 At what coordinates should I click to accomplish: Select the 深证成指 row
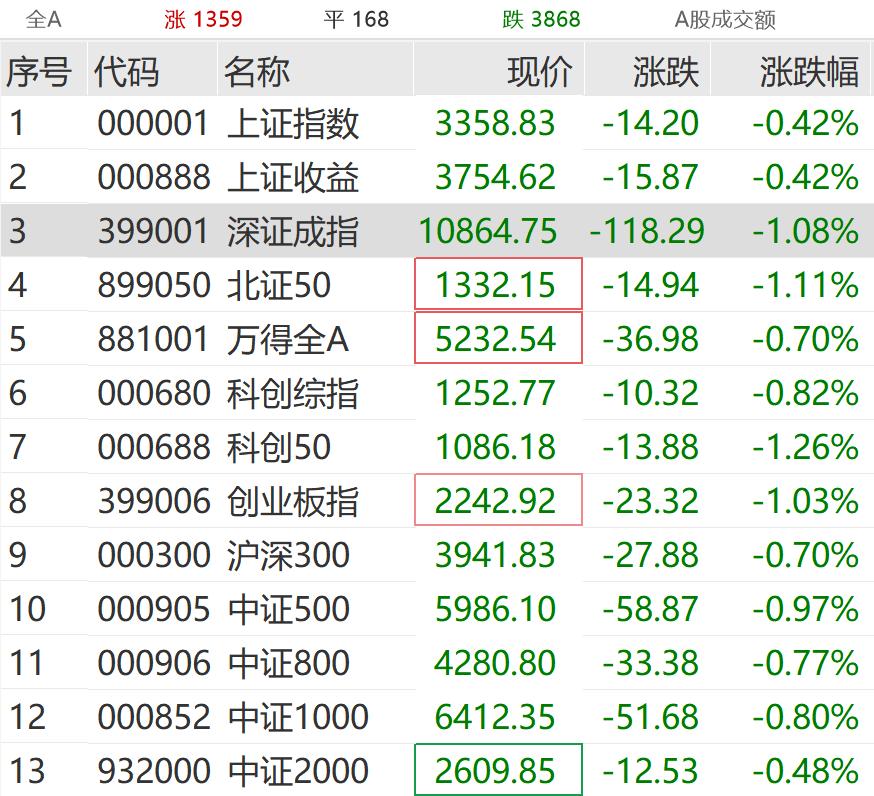(293, 232)
